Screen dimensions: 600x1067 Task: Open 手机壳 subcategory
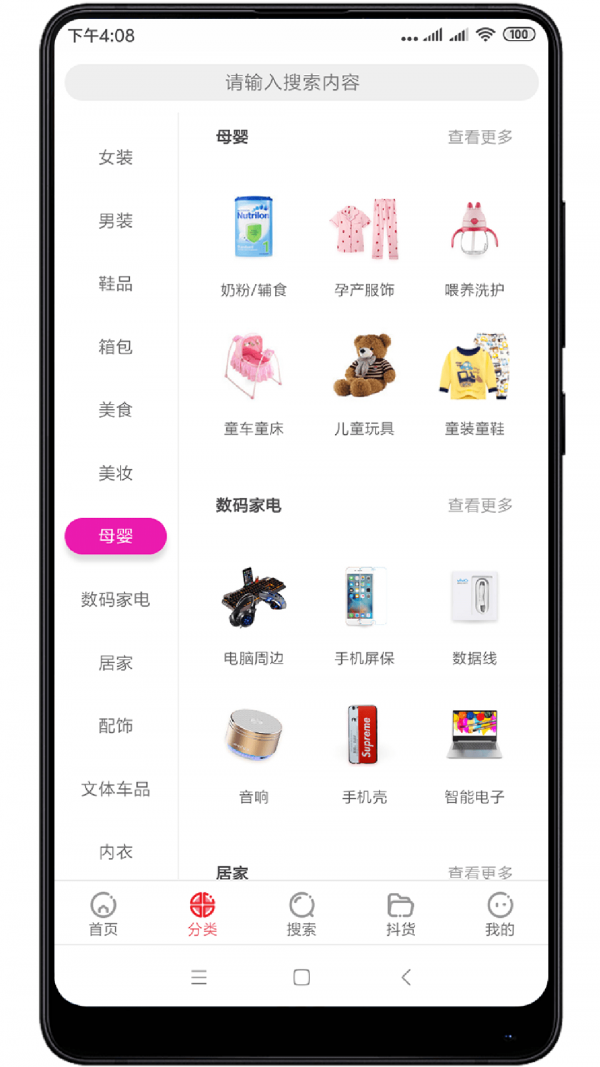tap(364, 752)
